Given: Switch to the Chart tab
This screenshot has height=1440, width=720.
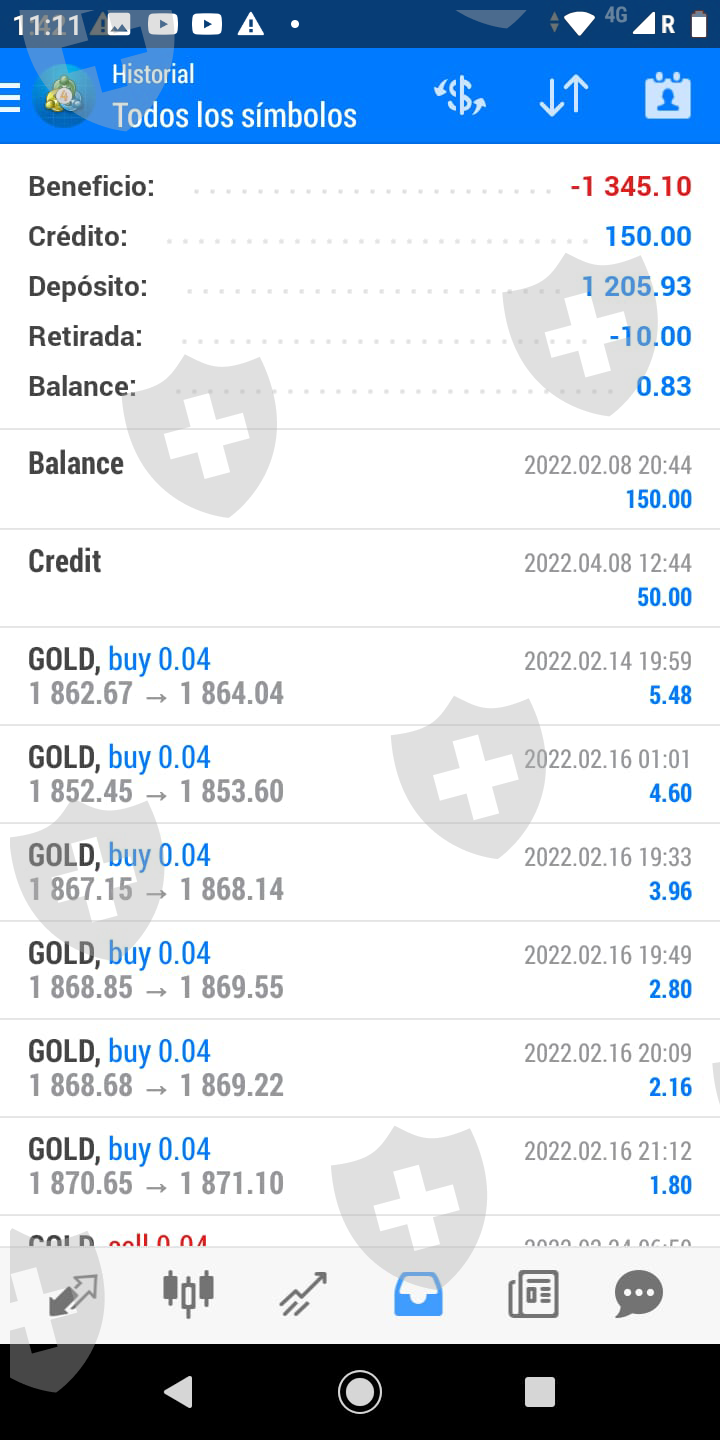Looking at the screenshot, I should pyautogui.click(x=188, y=1294).
